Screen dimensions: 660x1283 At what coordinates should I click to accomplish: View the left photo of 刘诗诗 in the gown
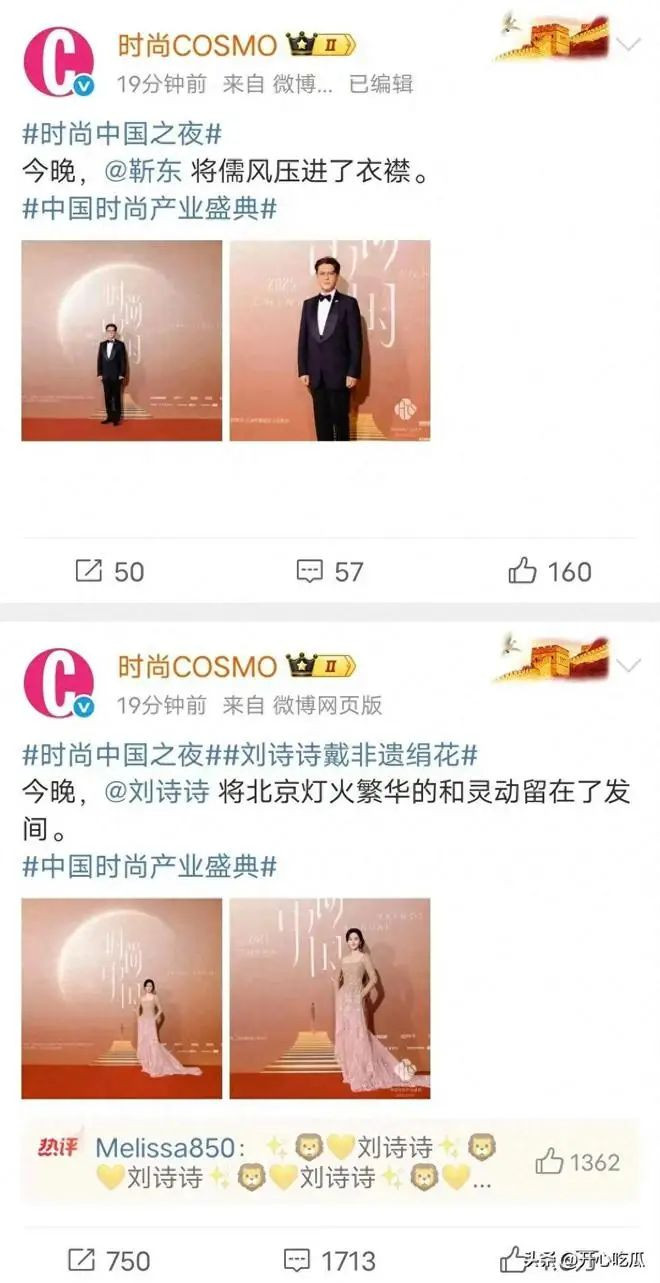(x=121, y=998)
